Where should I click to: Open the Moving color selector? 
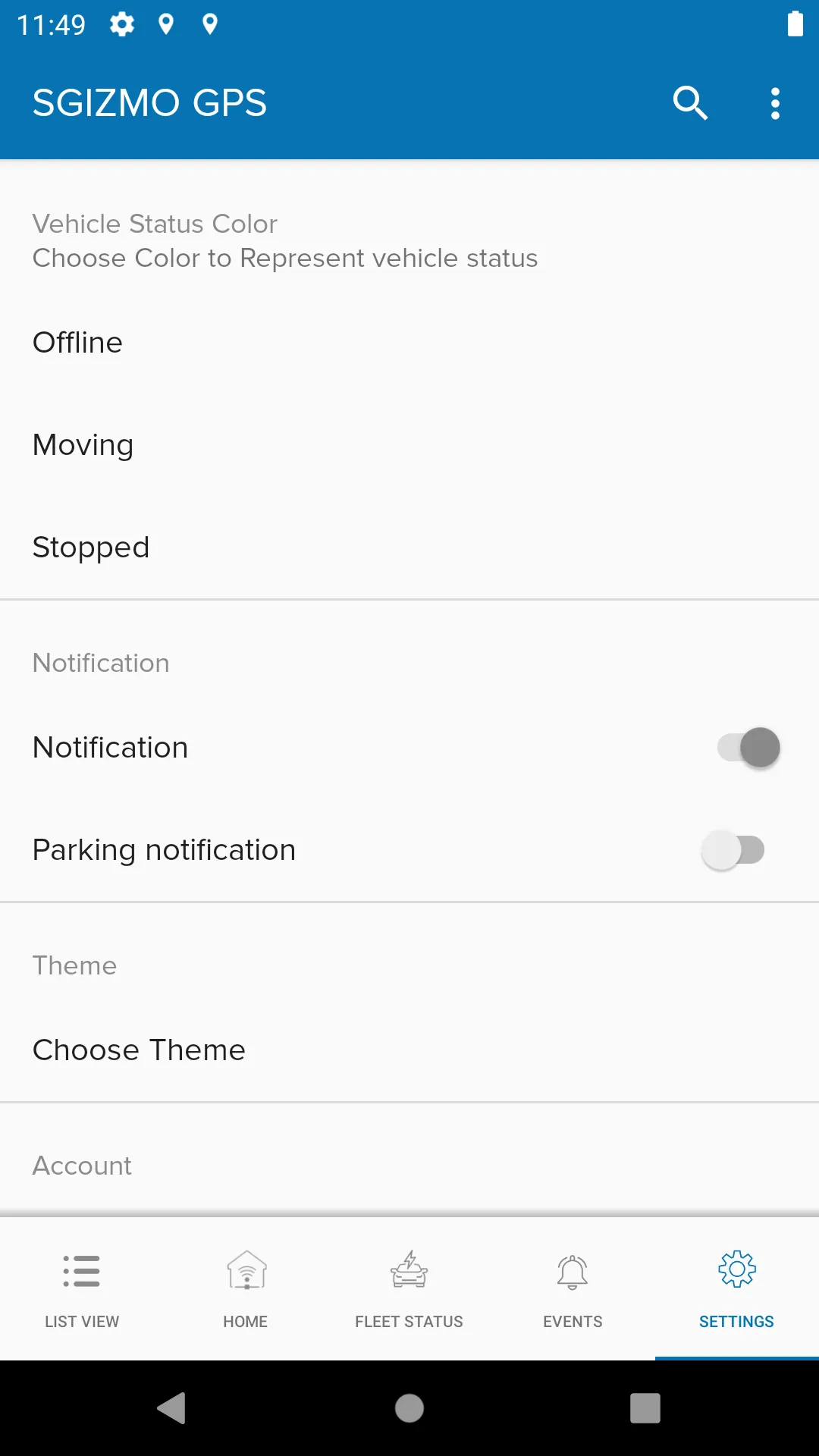(83, 445)
